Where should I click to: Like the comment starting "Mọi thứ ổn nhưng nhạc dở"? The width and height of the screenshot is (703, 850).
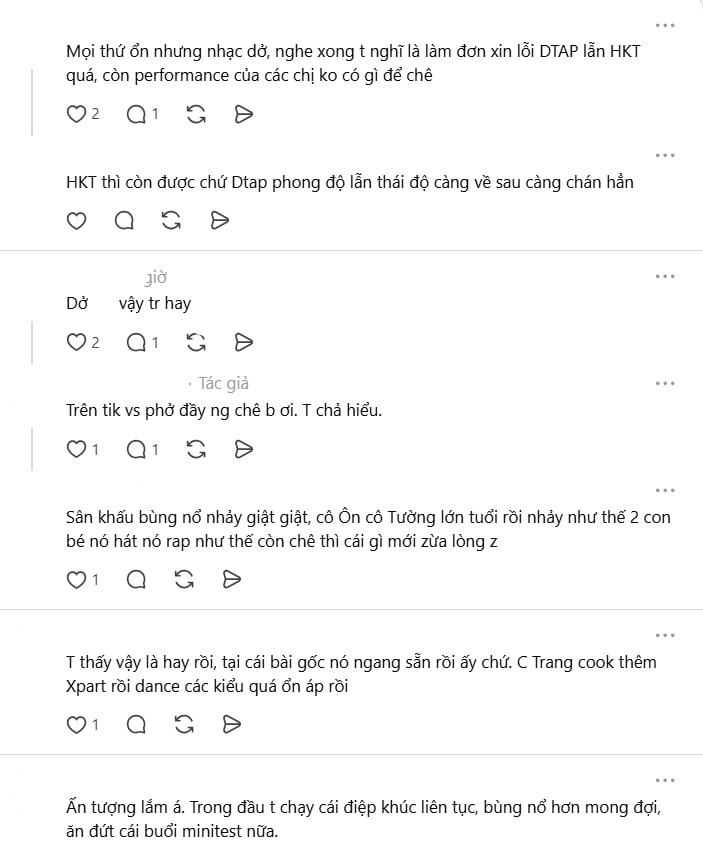click(76, 114)
